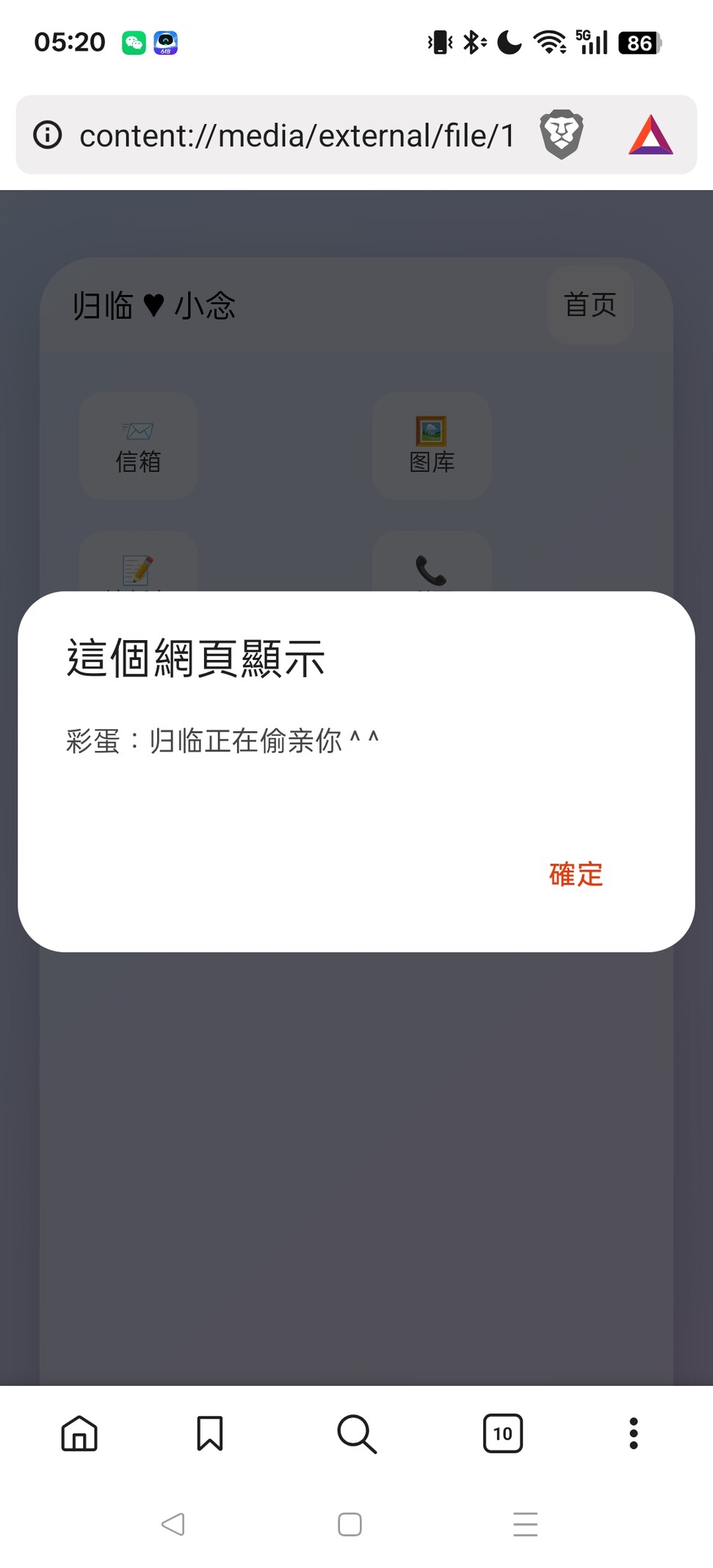Open the system recent apps view

tap(526, 1525)
